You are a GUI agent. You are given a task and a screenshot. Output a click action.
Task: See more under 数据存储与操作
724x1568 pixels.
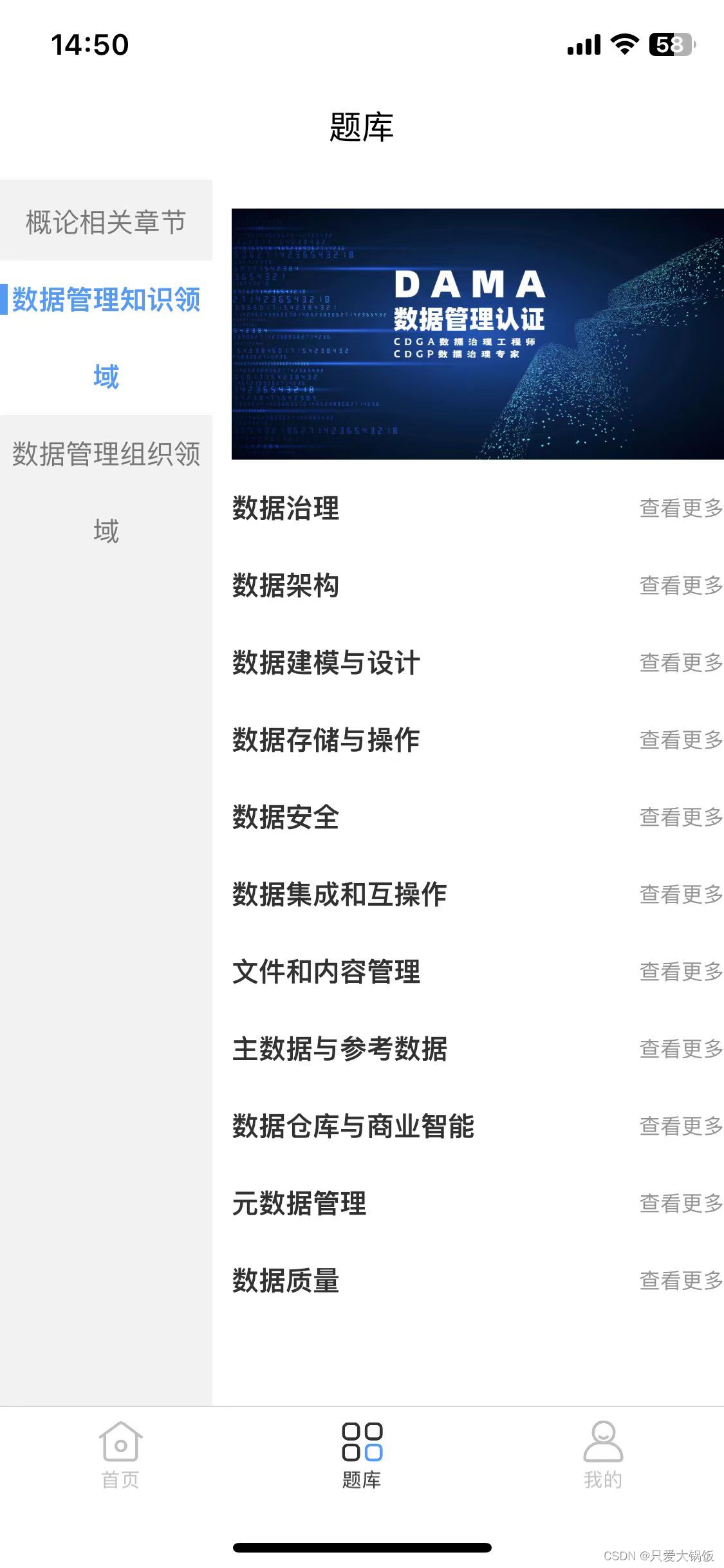pos(680,740)
